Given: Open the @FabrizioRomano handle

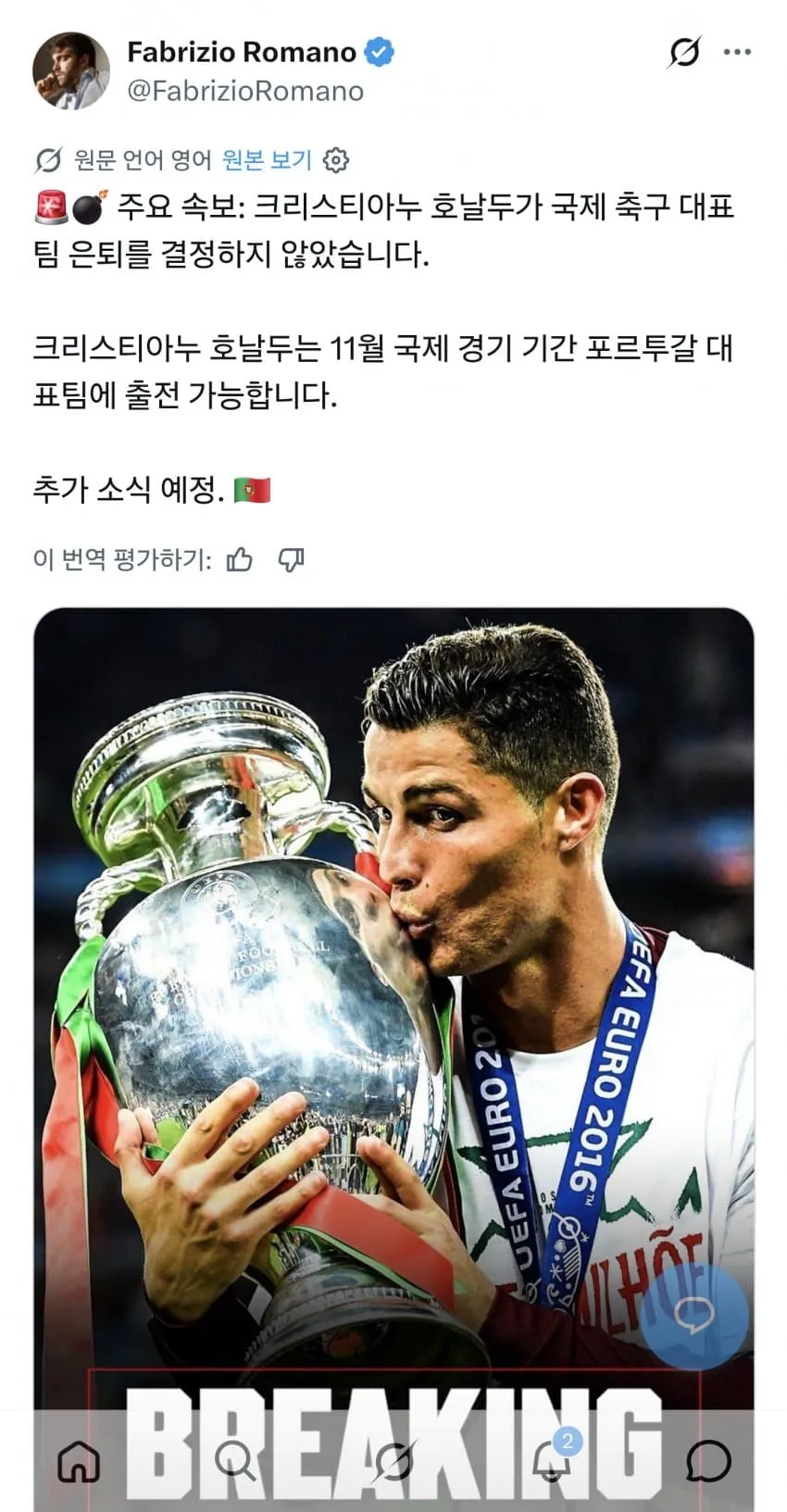Looking at the screenshot, I should (x=244, y=91).
